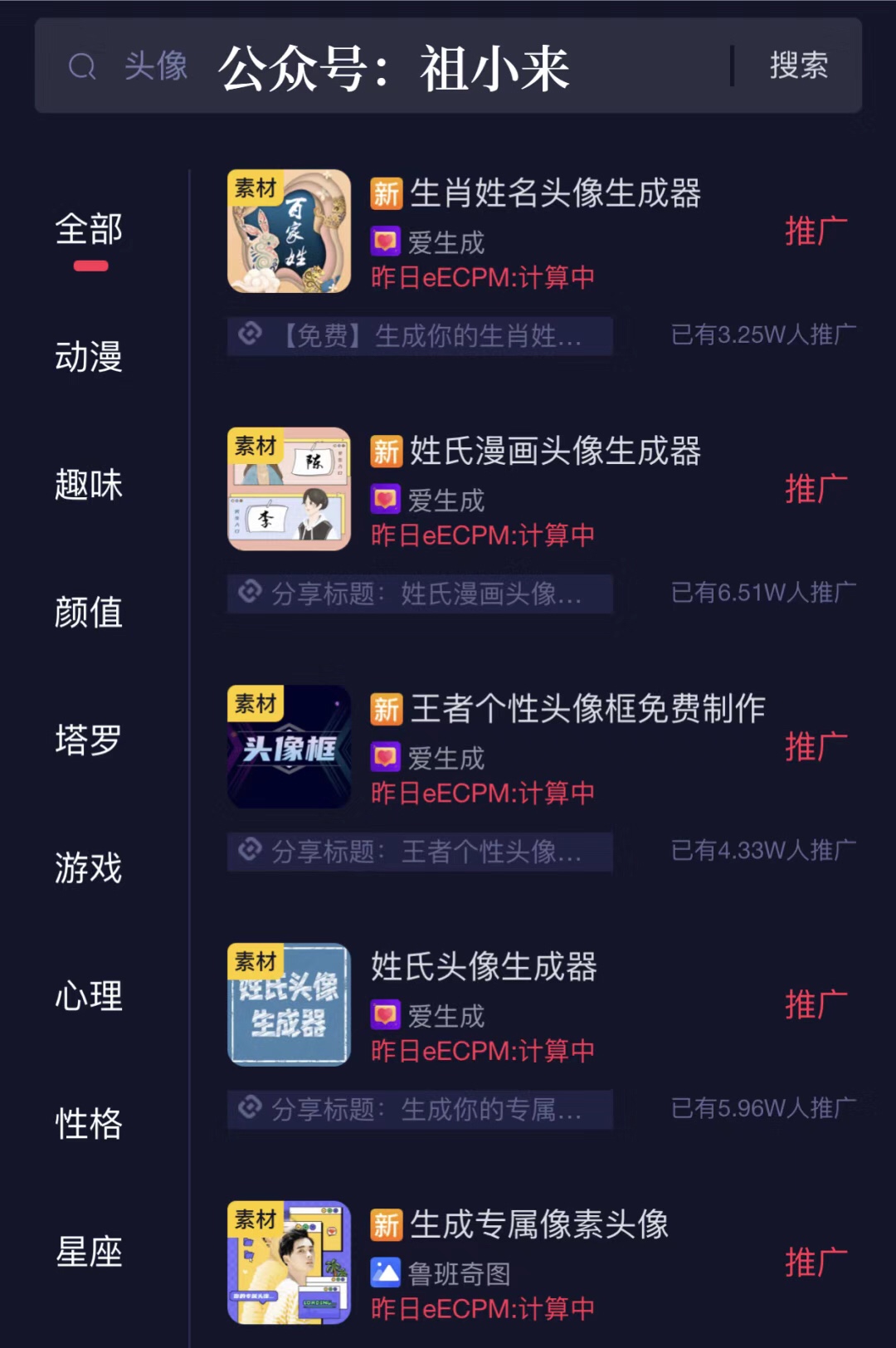The height and width of the screenshot is (1348, 896).
Task: Tap 推广 for 王者个性头像框免费制作
Action: pyautogui.click(x=816, y=747)
